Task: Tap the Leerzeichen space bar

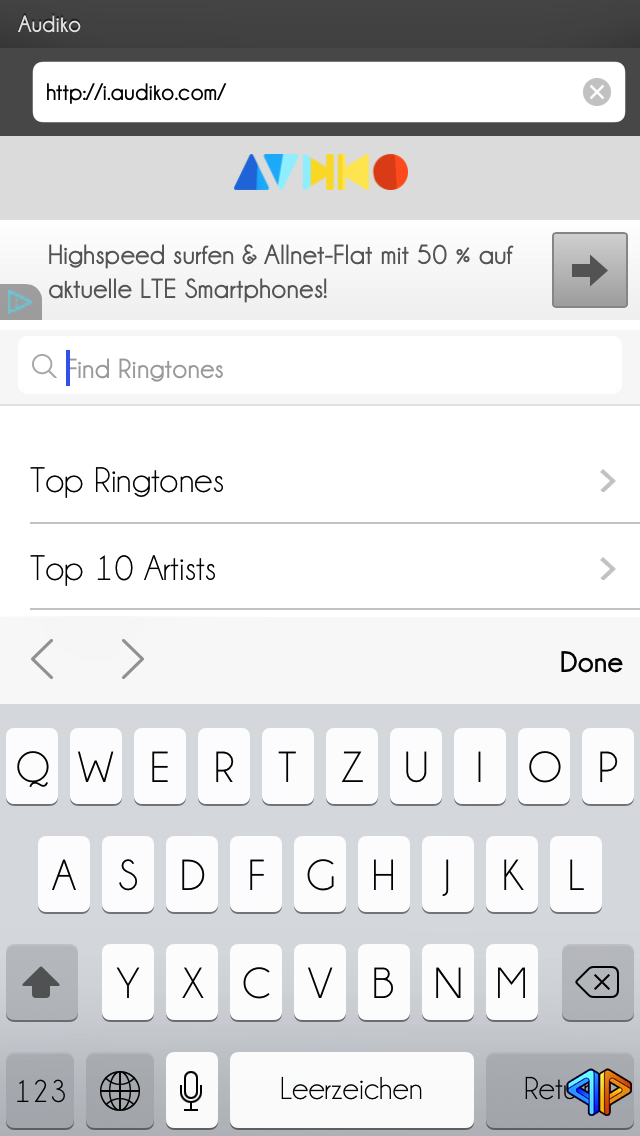Action: [x=352, y=1090]
